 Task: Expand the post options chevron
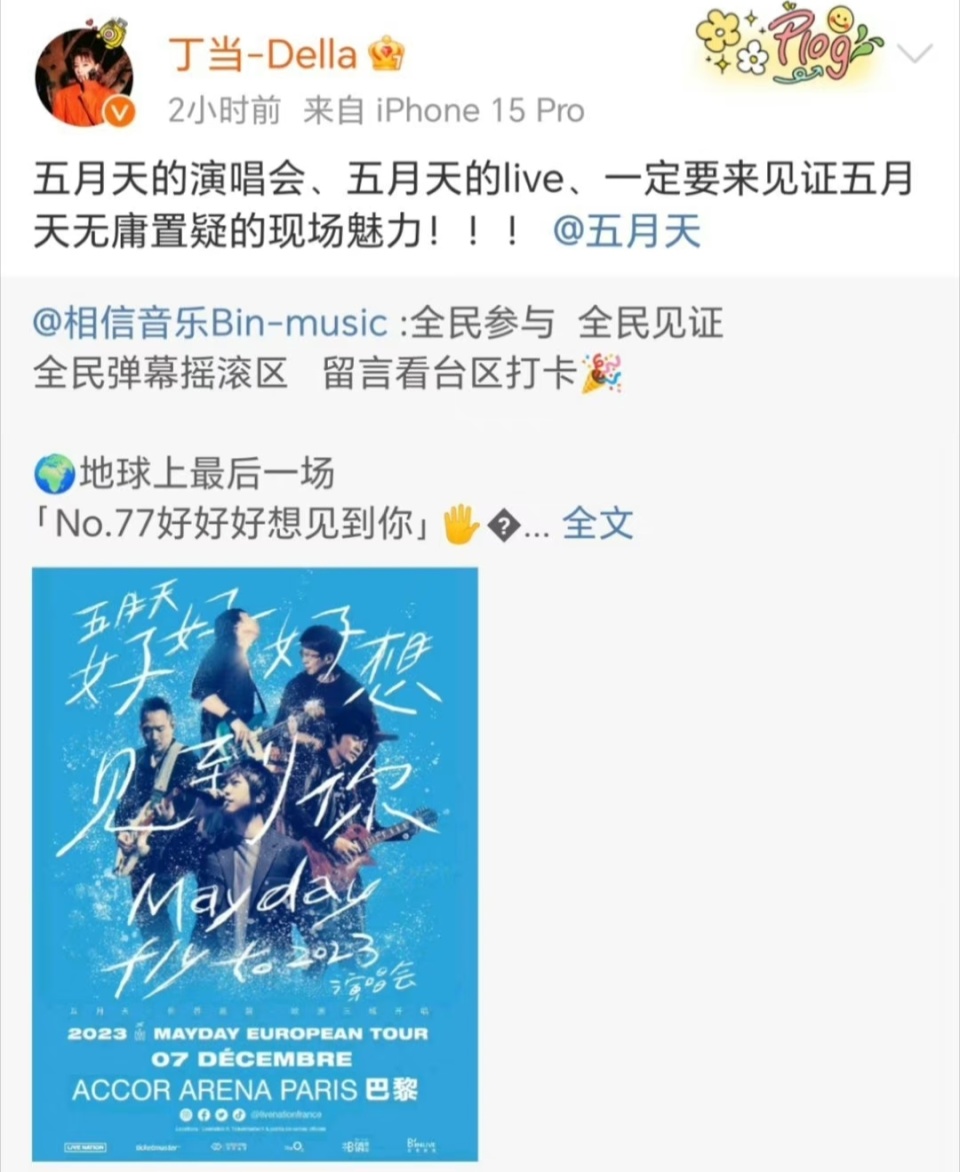(x=914, y=53)
